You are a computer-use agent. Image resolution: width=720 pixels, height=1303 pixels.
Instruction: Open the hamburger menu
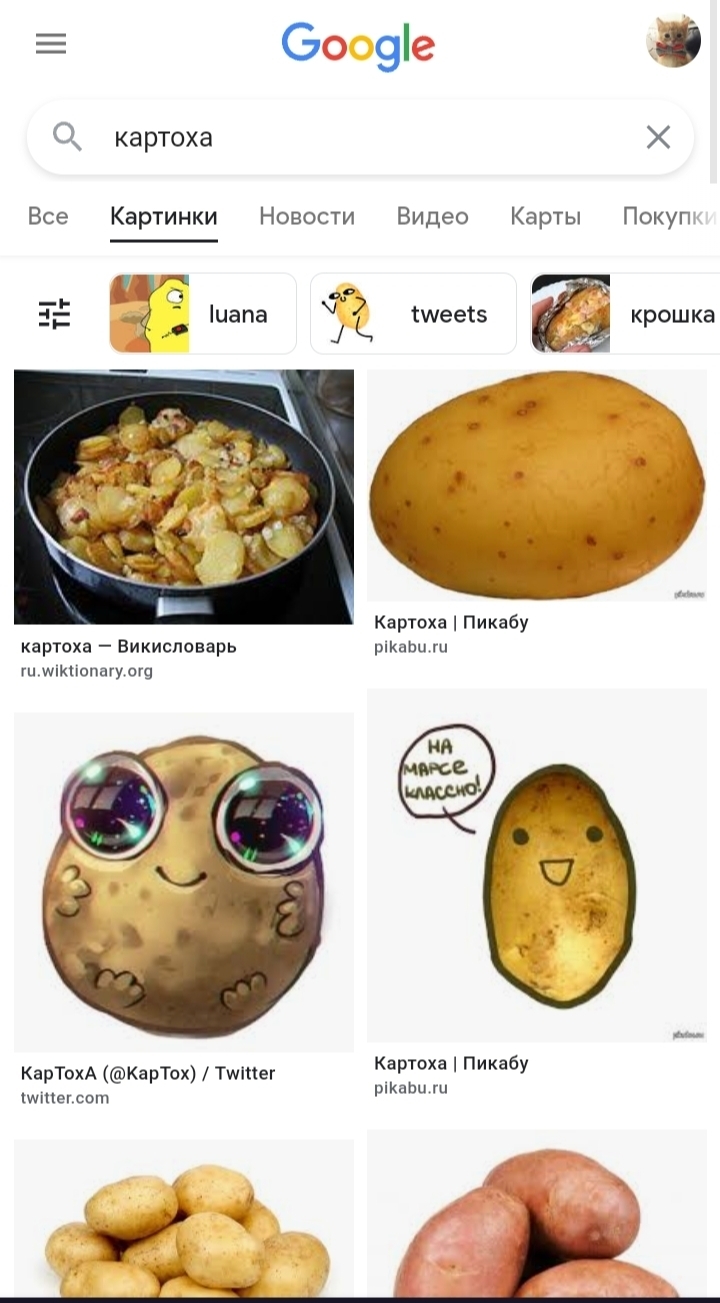coord(50,44)
